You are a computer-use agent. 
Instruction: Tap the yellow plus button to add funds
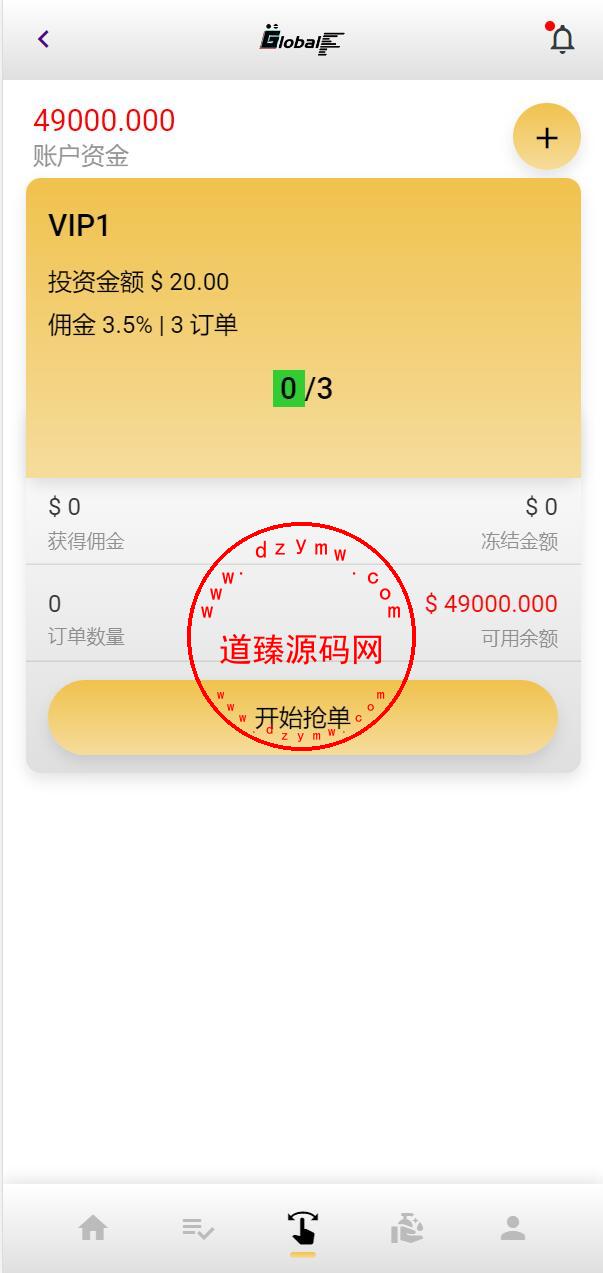coord(546,137)
